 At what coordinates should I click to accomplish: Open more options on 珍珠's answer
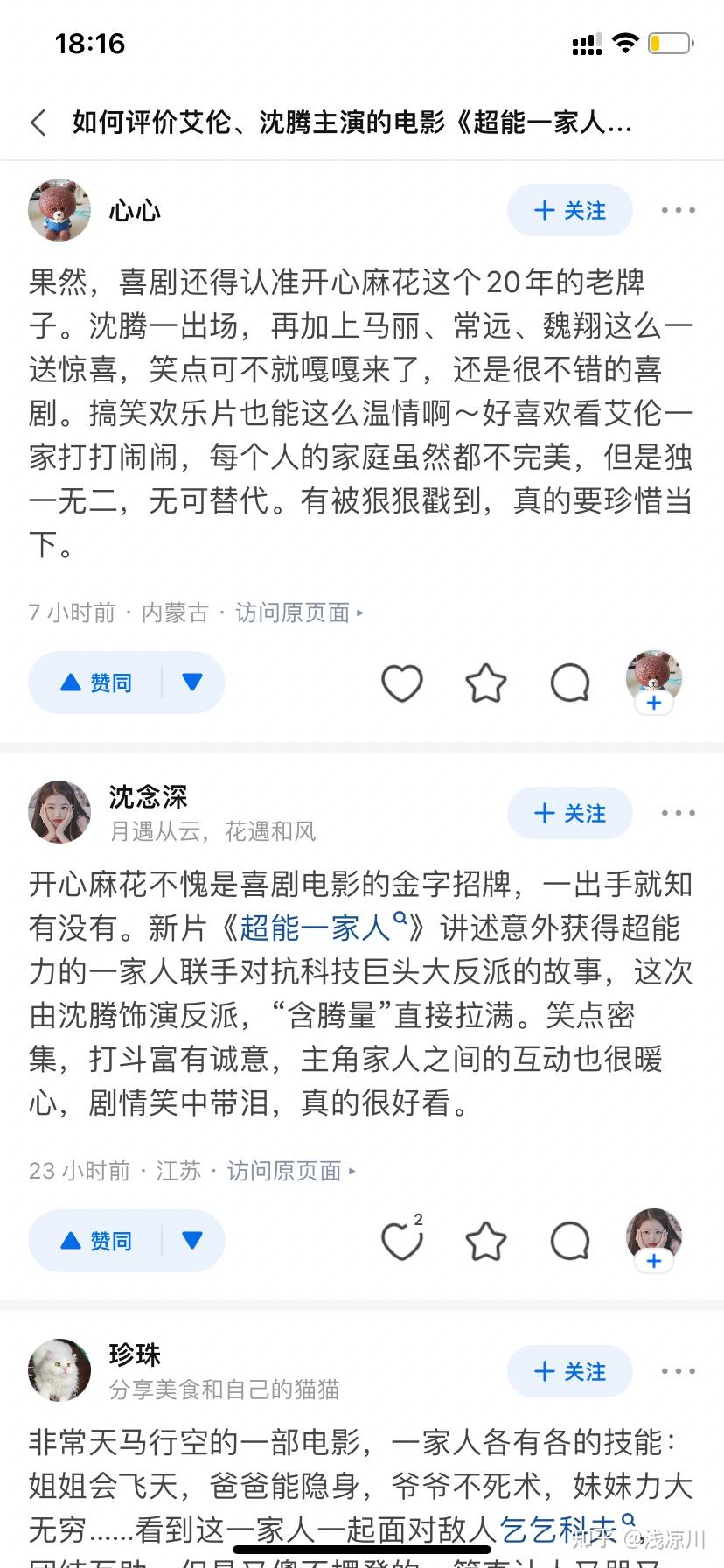(x=678, y=1371)
